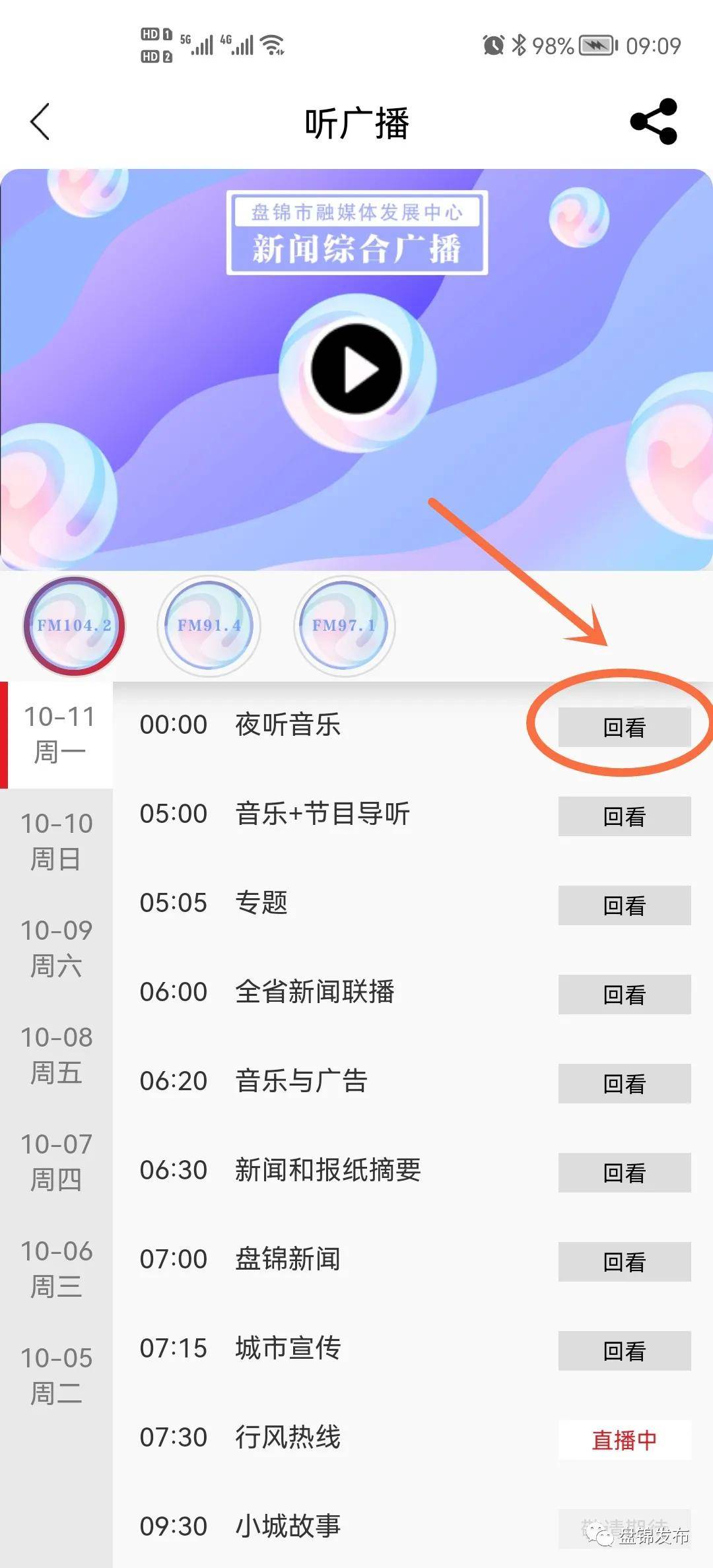Show the 10-06 周三 schedule

(57, 1269)
